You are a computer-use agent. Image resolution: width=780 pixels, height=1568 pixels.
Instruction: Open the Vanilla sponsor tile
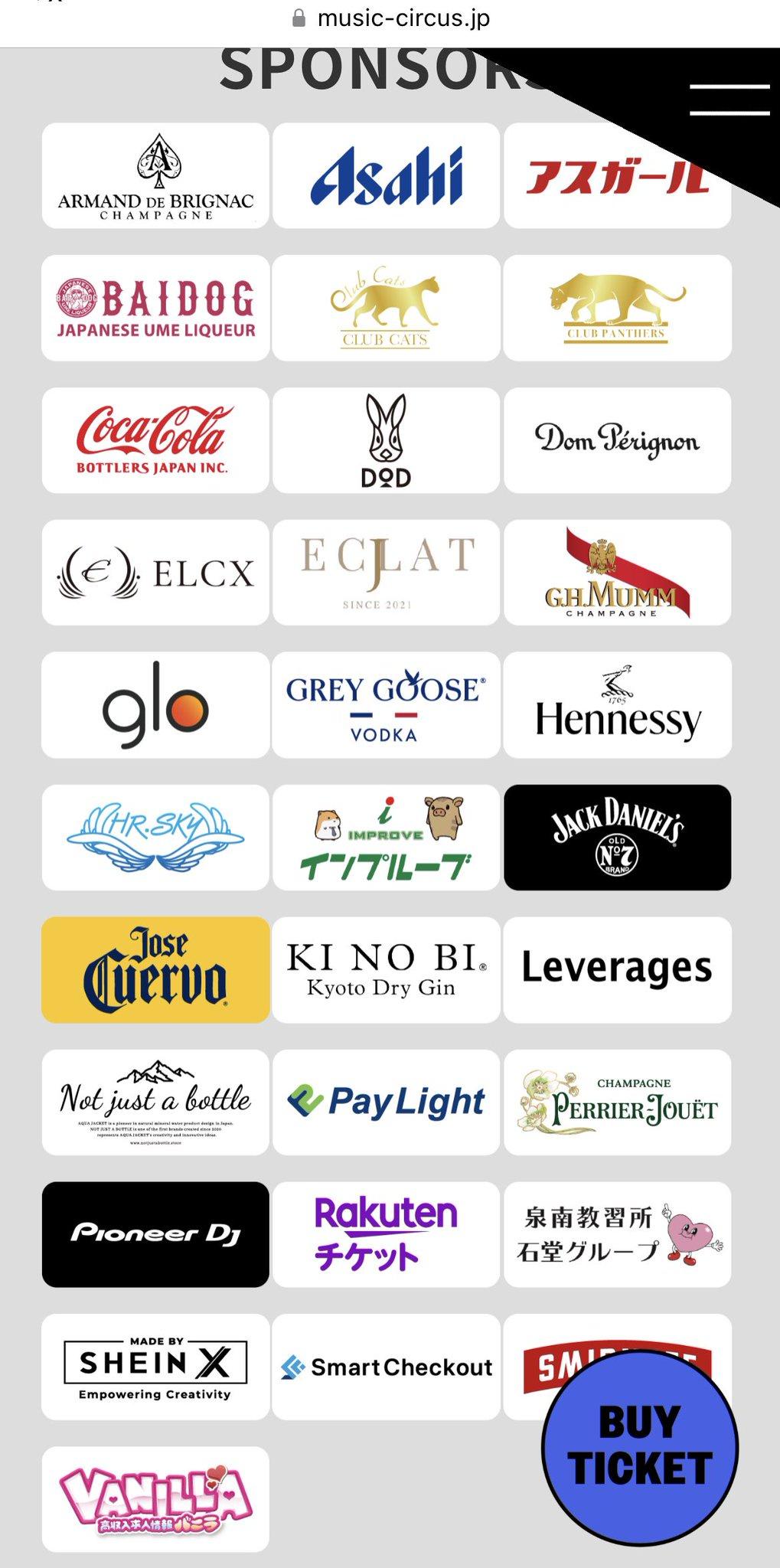[155, 1500]
